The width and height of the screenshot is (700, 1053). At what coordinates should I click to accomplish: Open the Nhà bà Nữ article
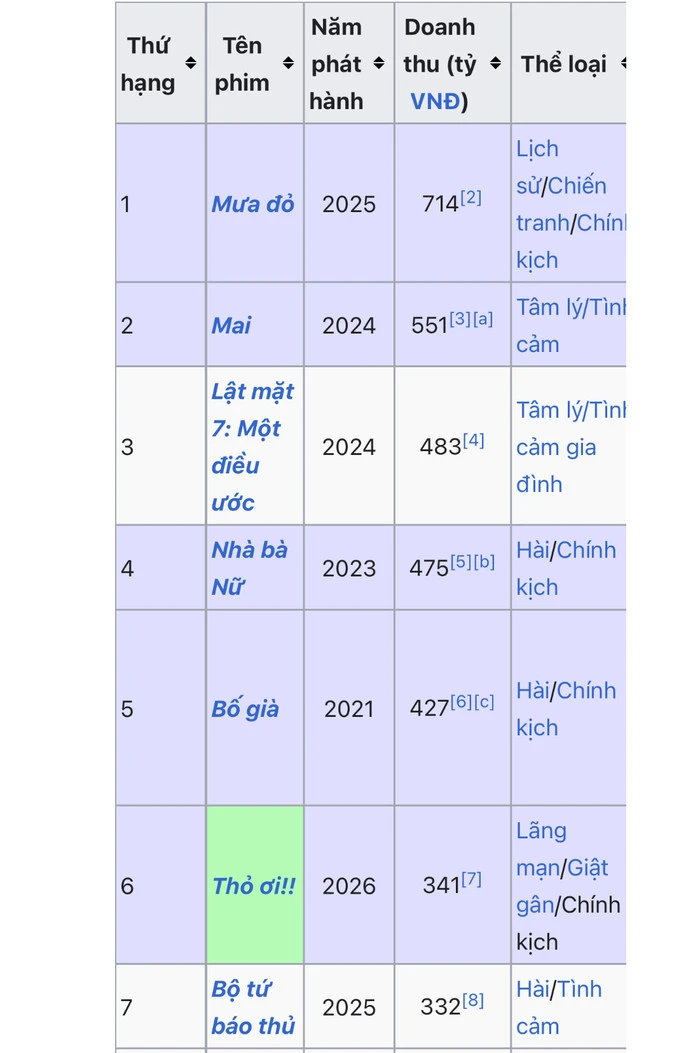click(248, 568)
